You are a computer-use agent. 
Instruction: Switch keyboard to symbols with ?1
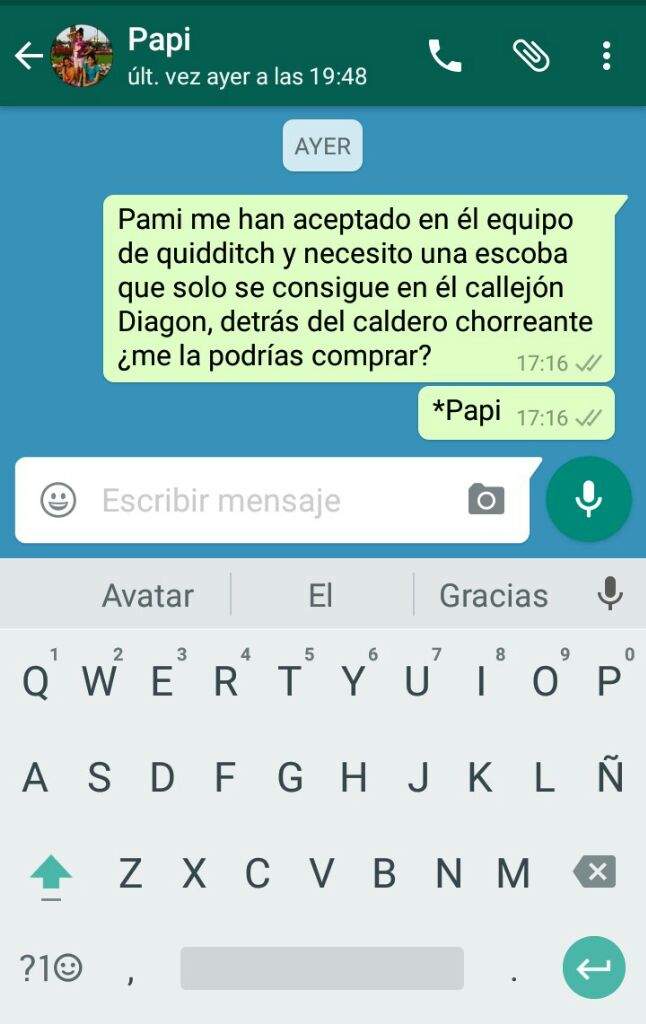click(x=51, y=968)
